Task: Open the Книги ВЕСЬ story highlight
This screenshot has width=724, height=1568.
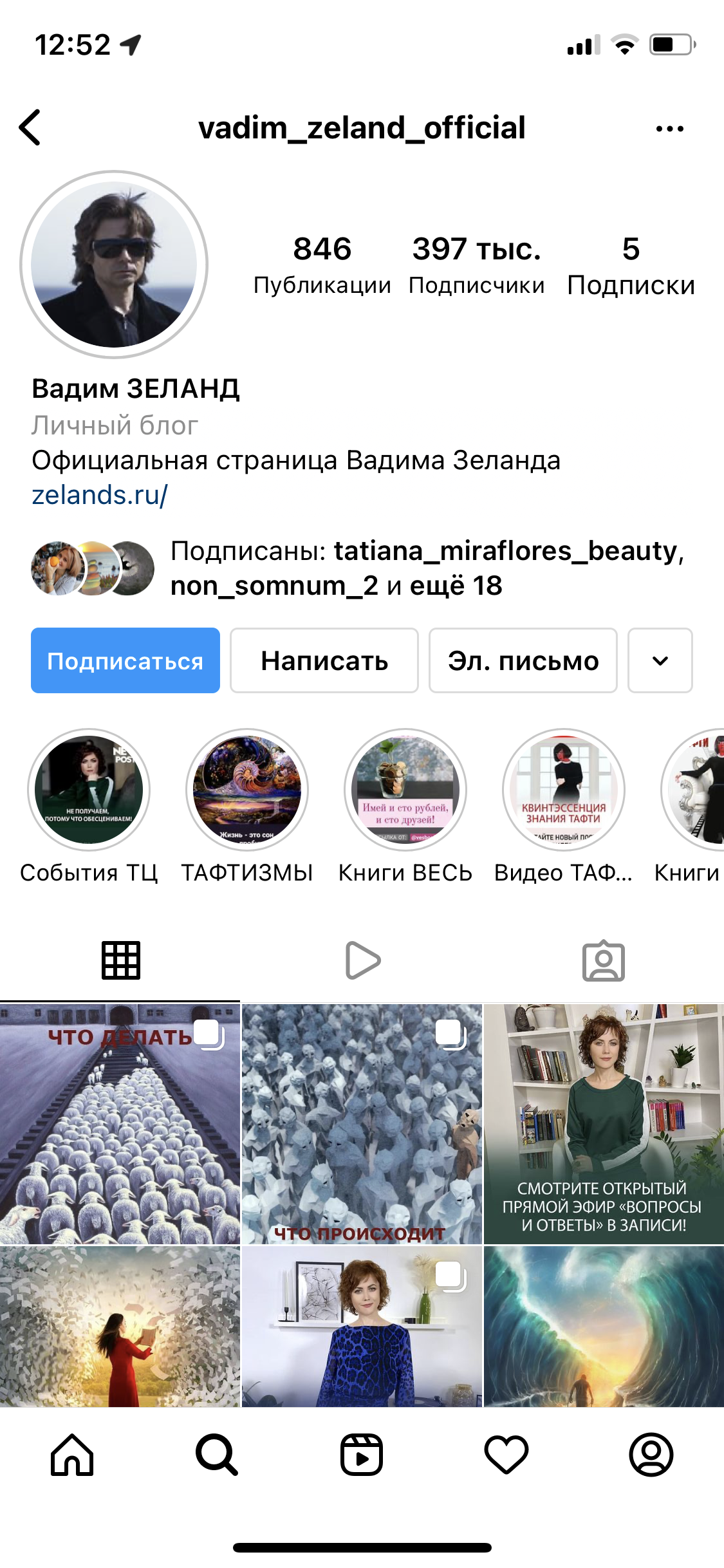Action: coord(405,790)
